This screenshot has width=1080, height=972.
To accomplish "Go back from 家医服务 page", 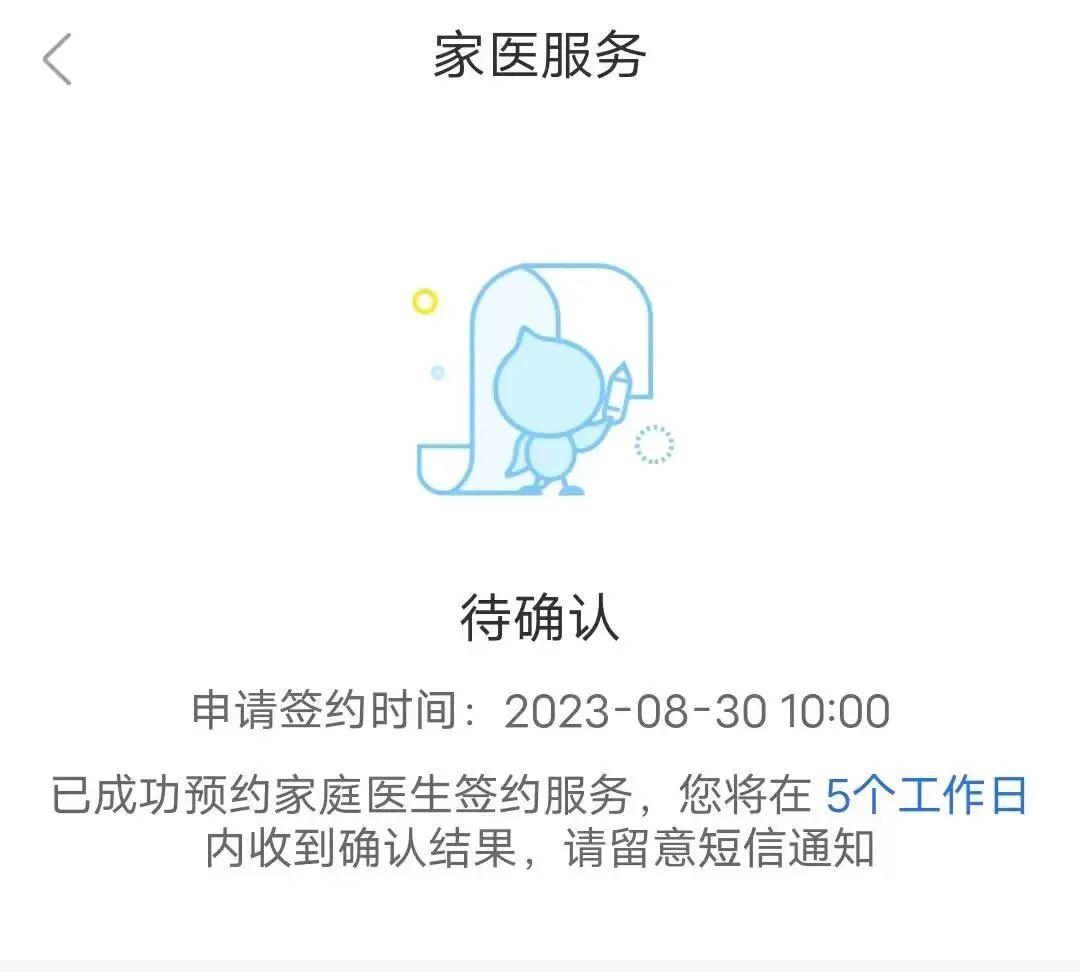I will (x=57, y=59).
